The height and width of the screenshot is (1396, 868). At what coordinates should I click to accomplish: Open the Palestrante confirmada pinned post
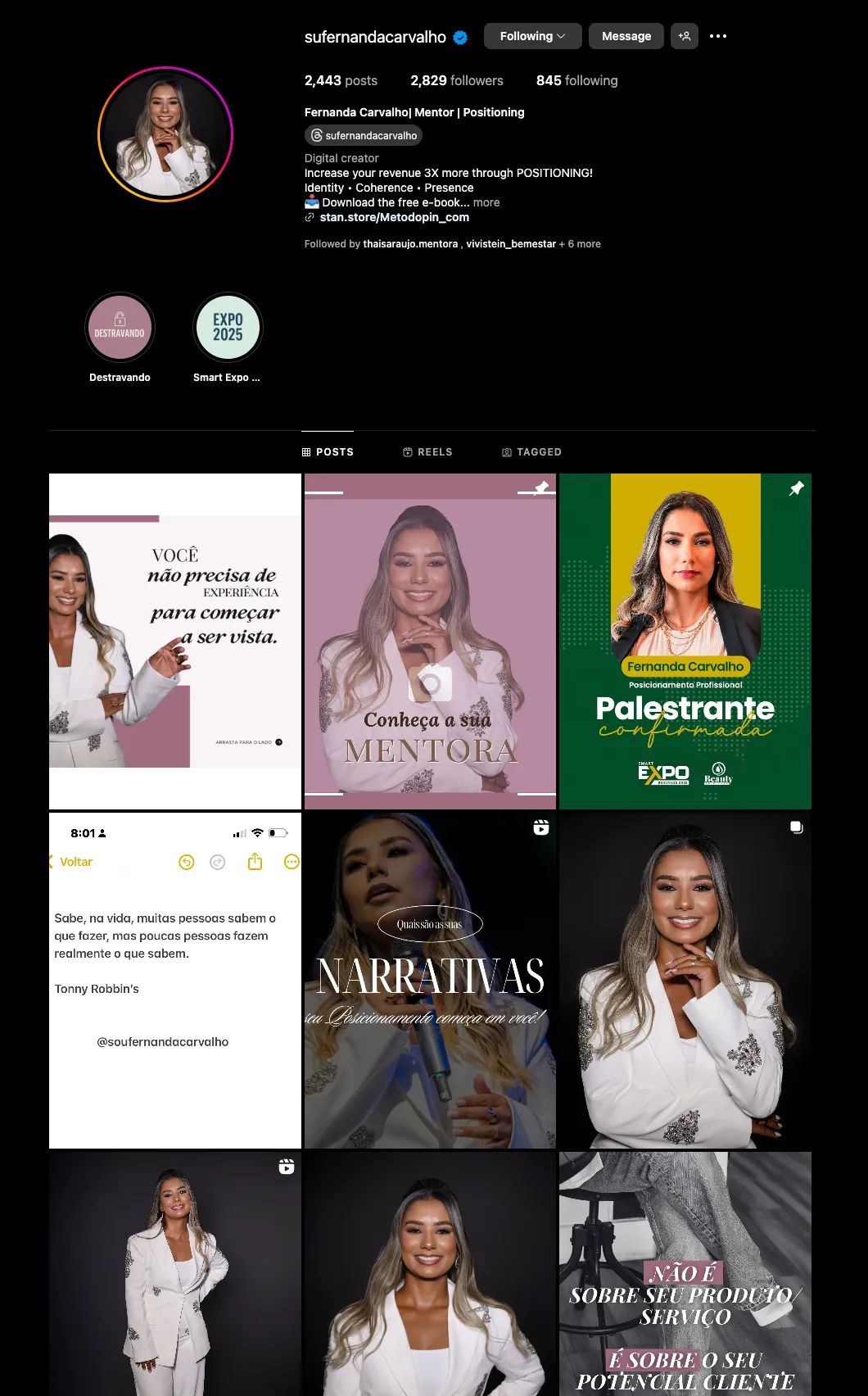[x=685, y=641]
